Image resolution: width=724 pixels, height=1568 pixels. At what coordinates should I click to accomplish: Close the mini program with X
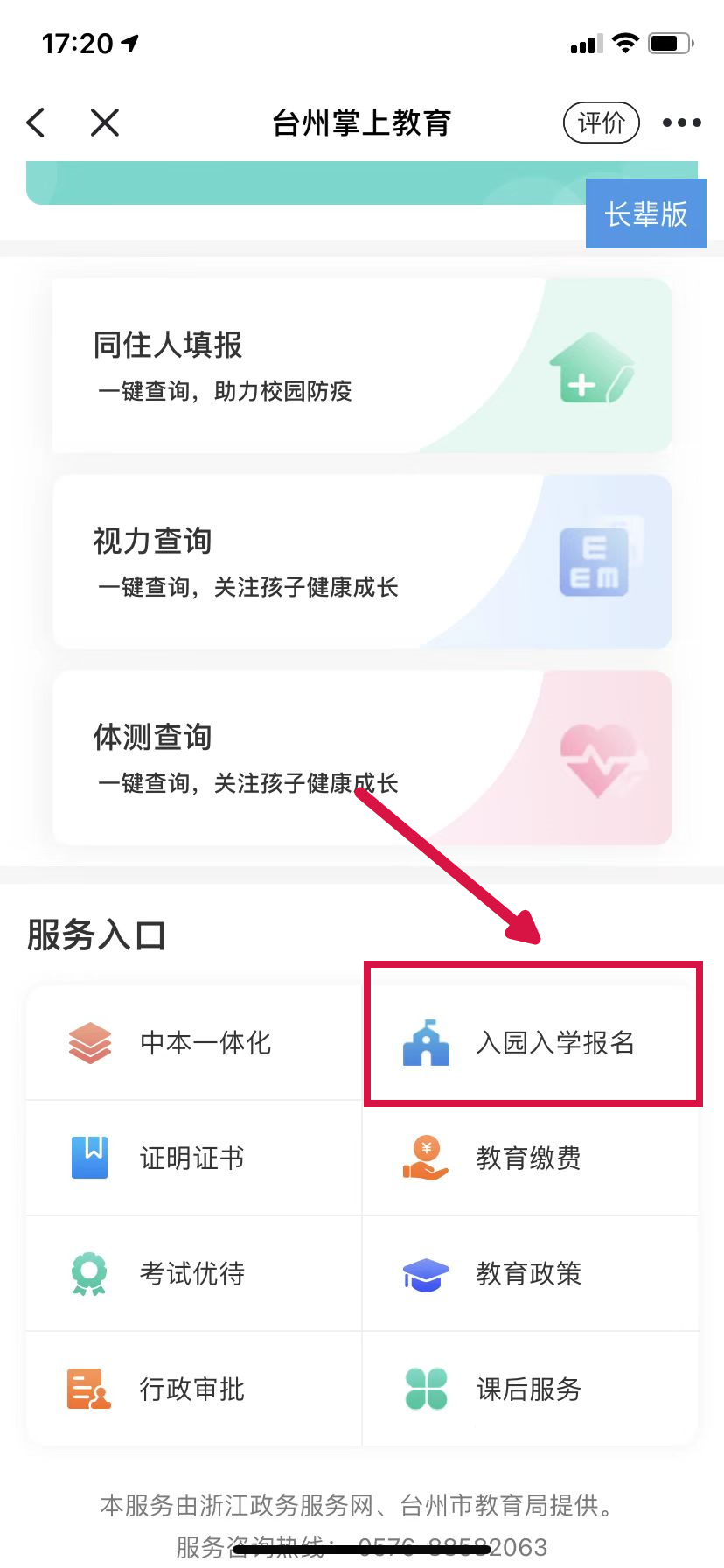[105, 122]
